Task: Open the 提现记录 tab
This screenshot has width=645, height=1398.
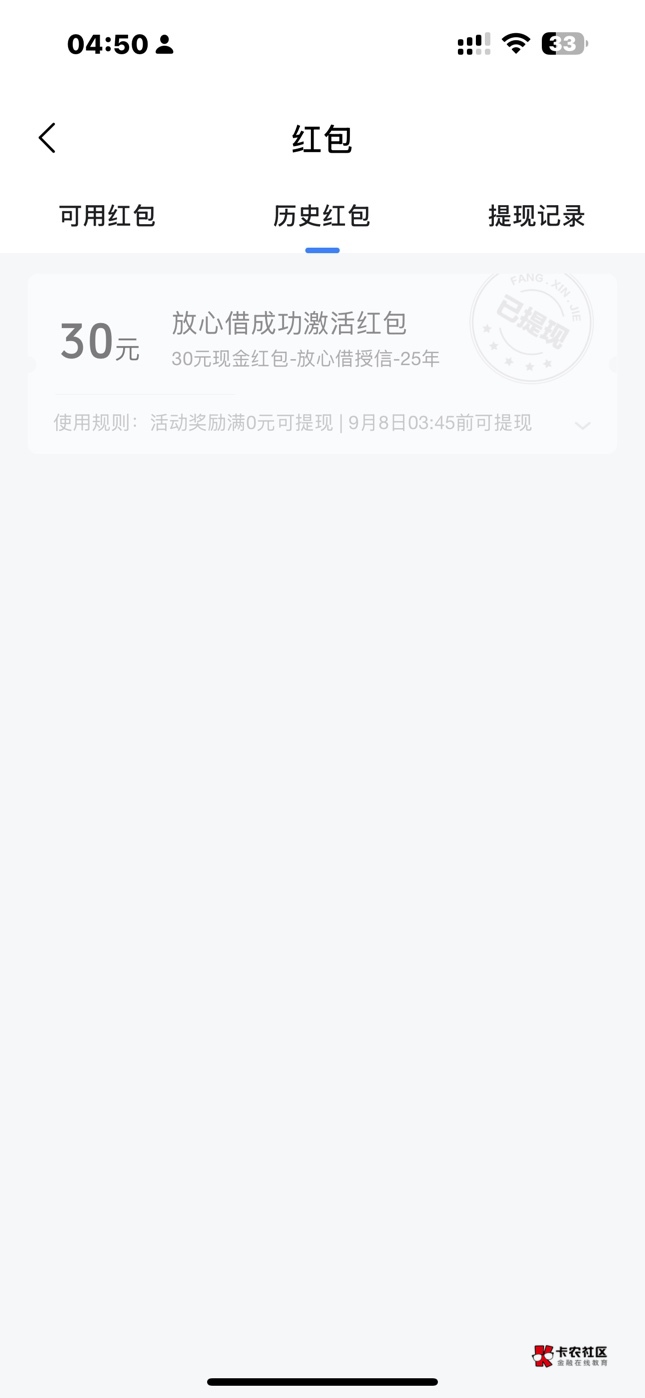Action: tap(536, 216)
